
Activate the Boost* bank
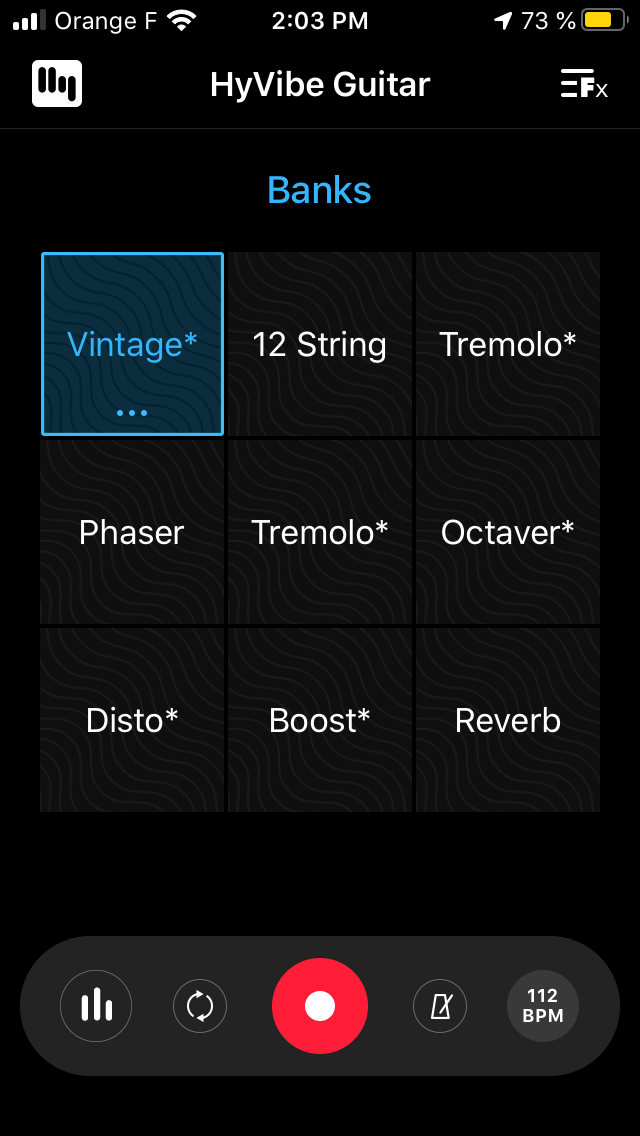point(320,720)
